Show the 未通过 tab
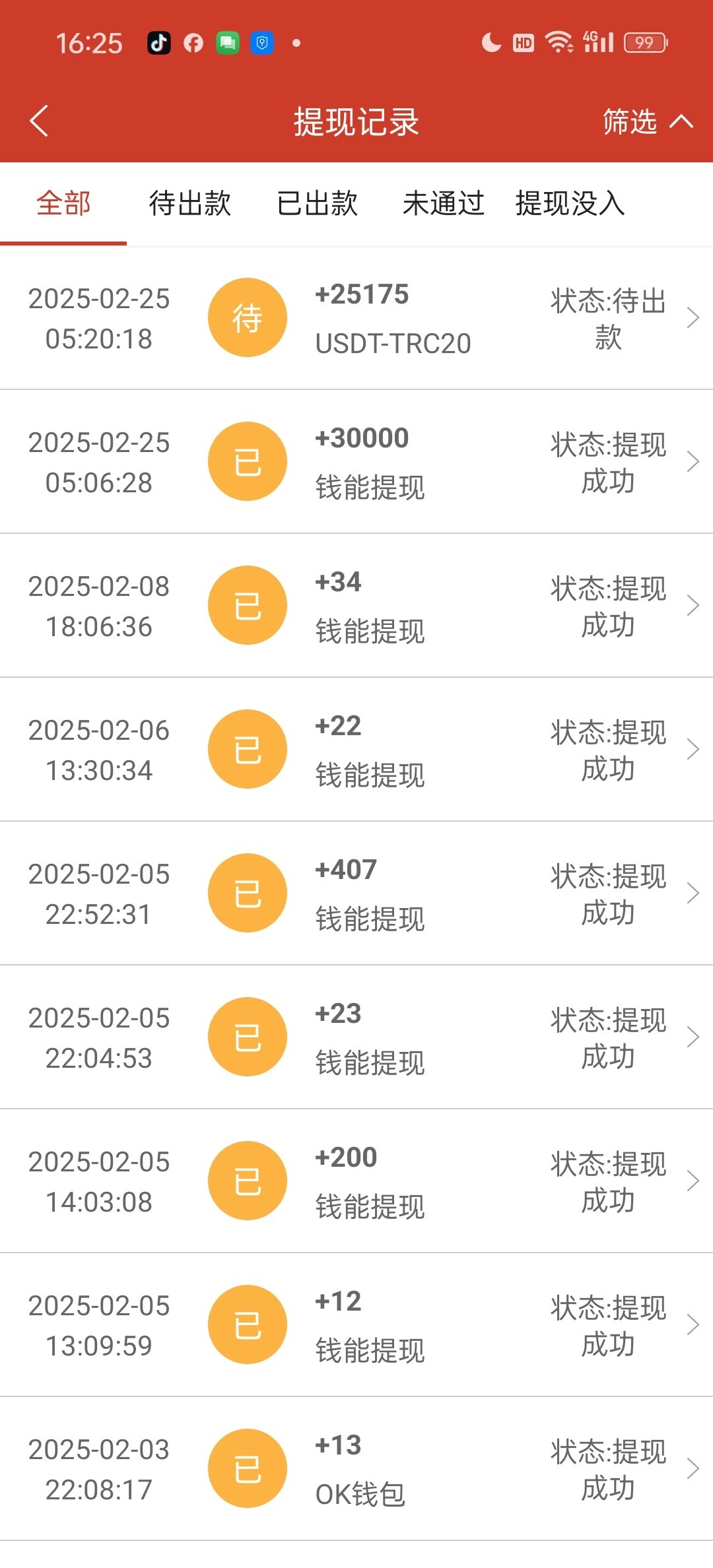Screen dimensions: 713x1568 tap(444, 203)
